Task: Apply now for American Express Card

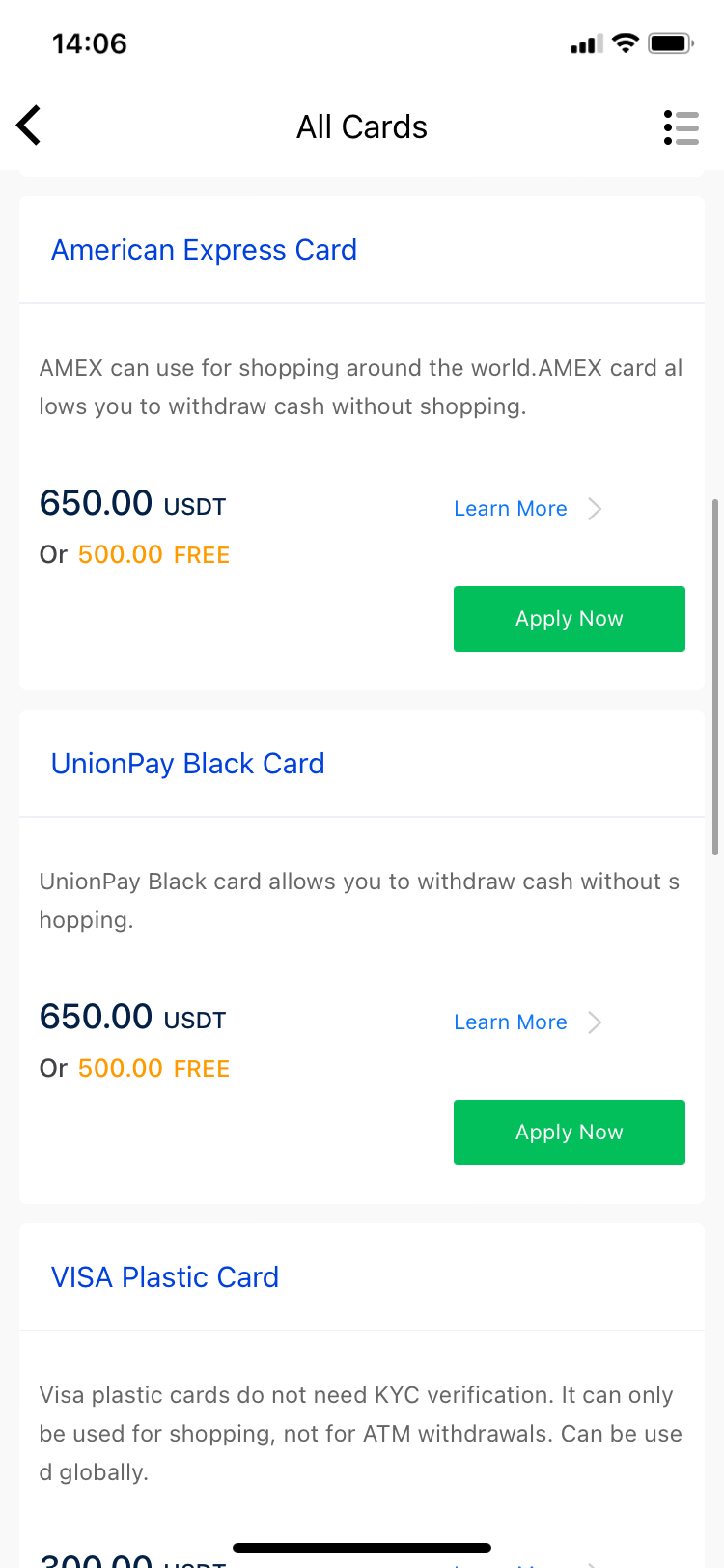Action: point(569,619)
